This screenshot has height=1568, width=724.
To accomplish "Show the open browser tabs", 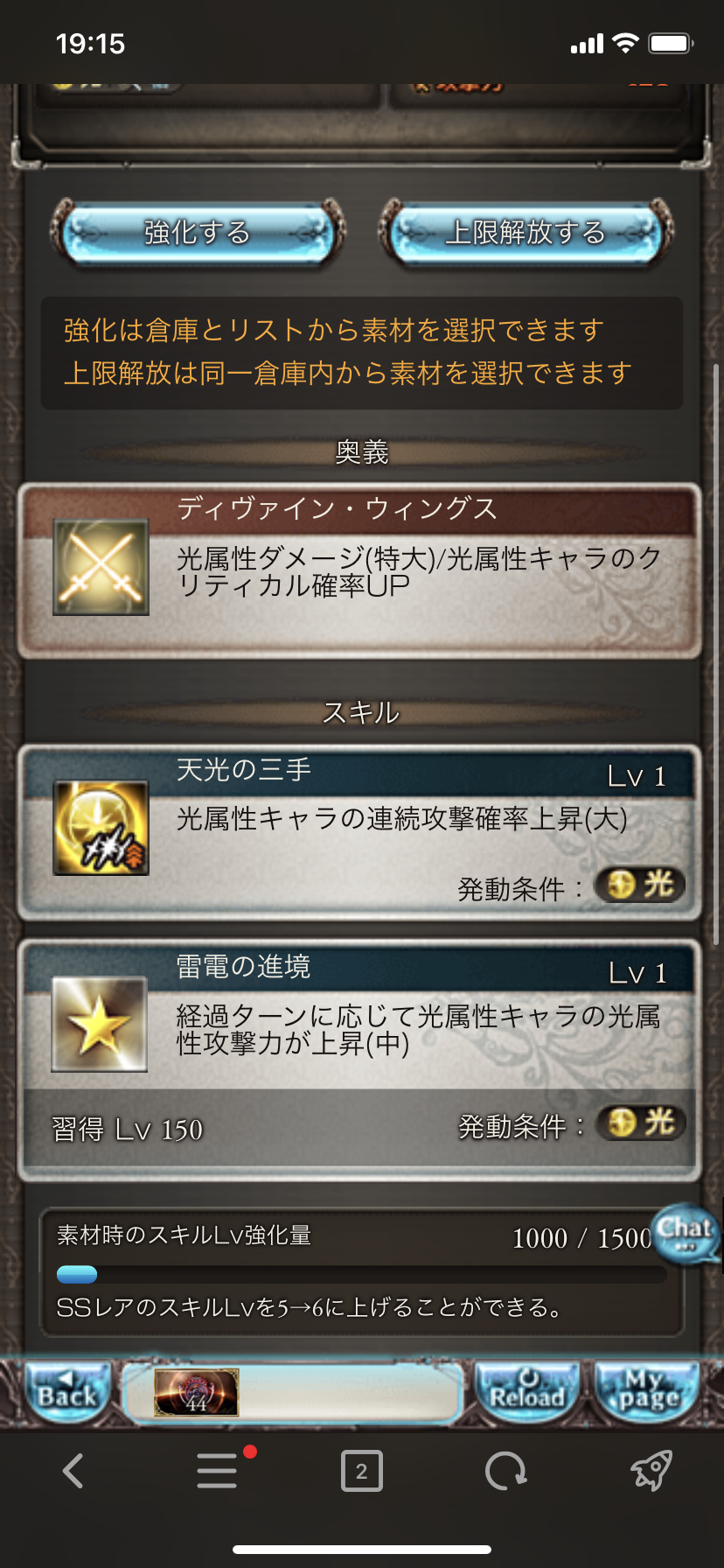I will tap(361, 1471).
